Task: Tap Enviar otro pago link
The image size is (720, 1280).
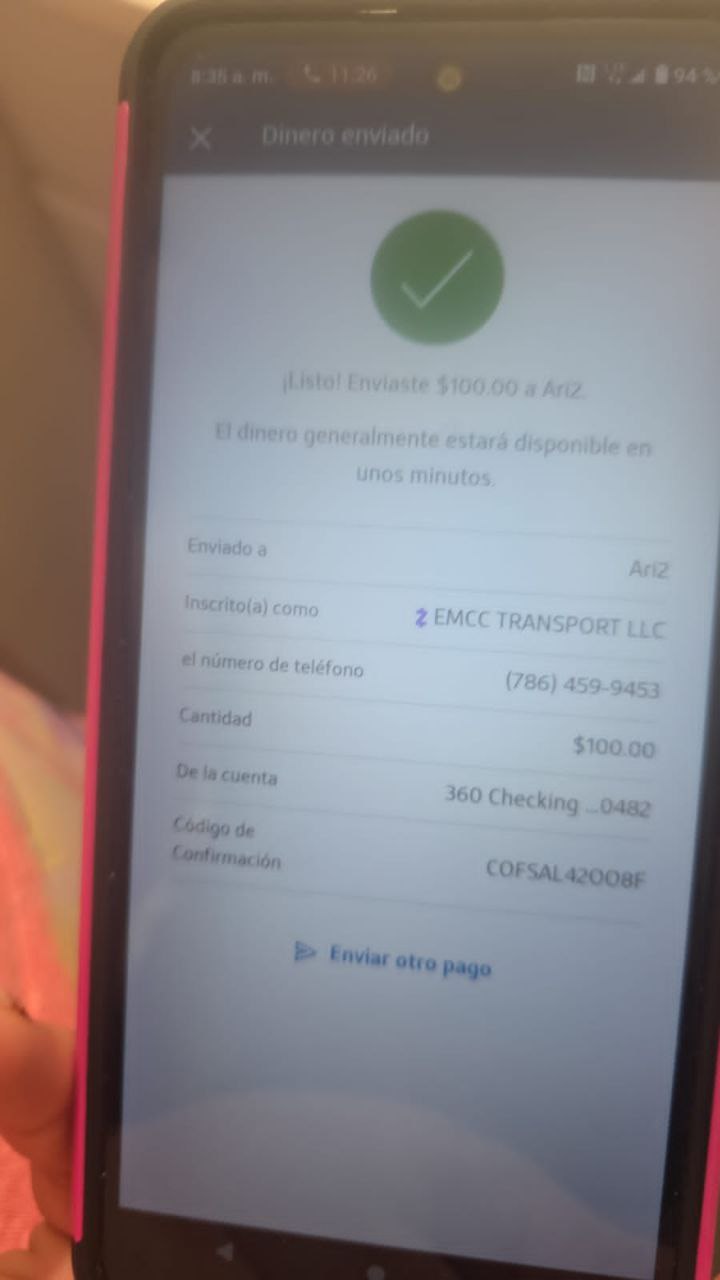Action: click(x=394, y=959)
